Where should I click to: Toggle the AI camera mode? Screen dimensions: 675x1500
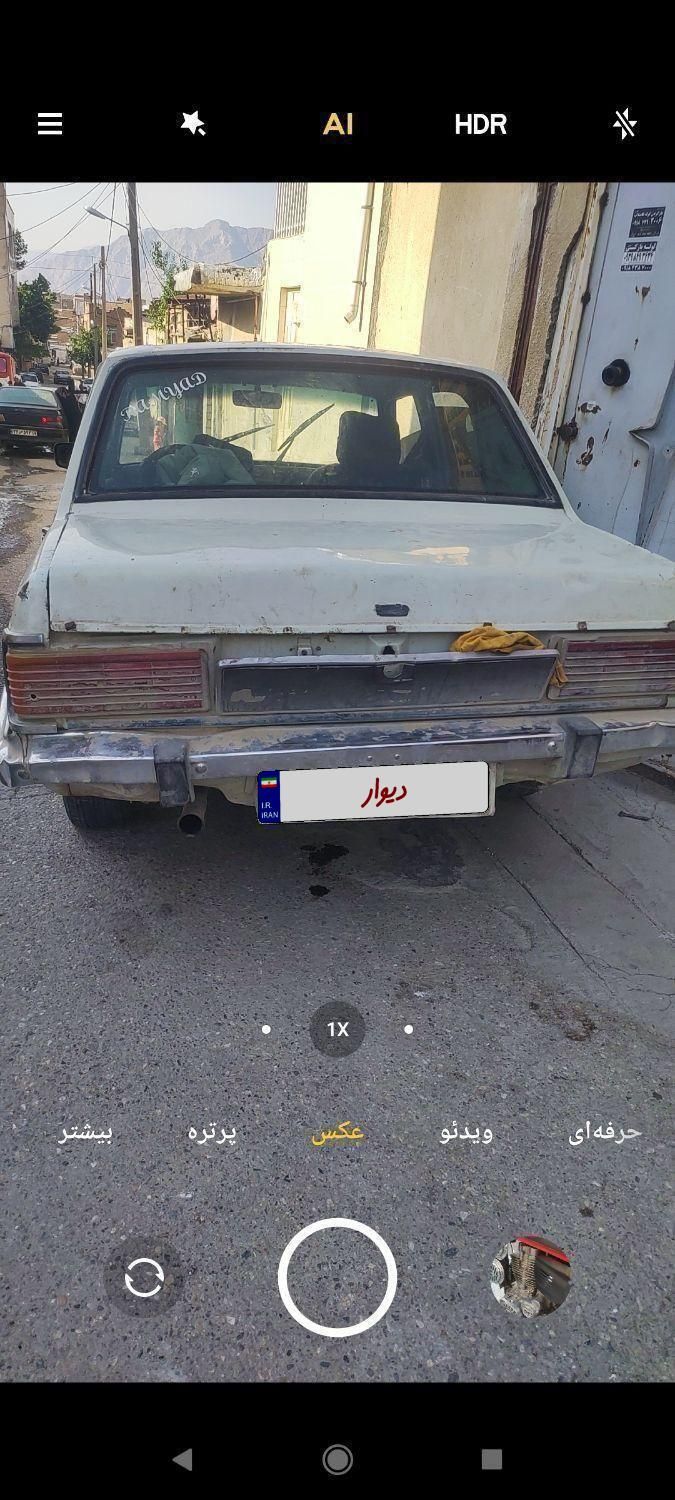point(338,124)
